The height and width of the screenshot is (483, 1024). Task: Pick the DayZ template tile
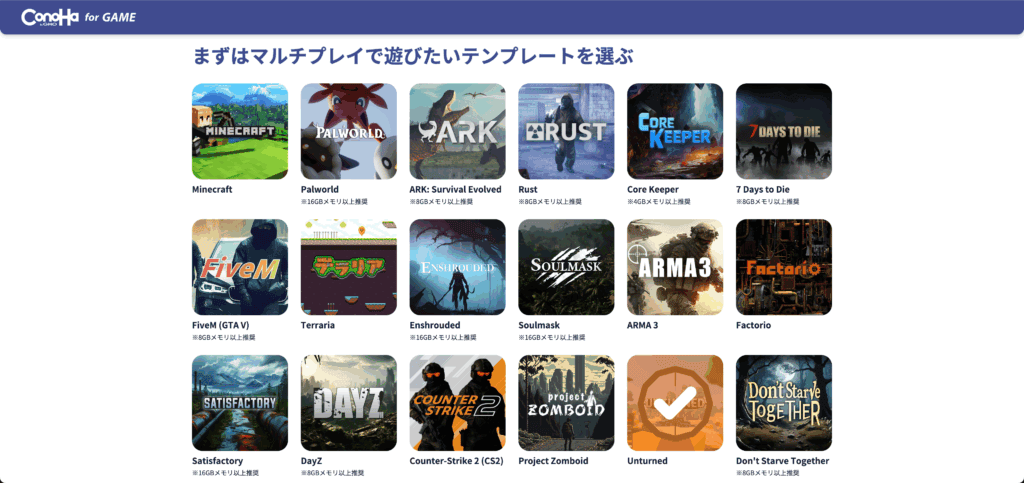pyautogui.click(x=348, y=403)
